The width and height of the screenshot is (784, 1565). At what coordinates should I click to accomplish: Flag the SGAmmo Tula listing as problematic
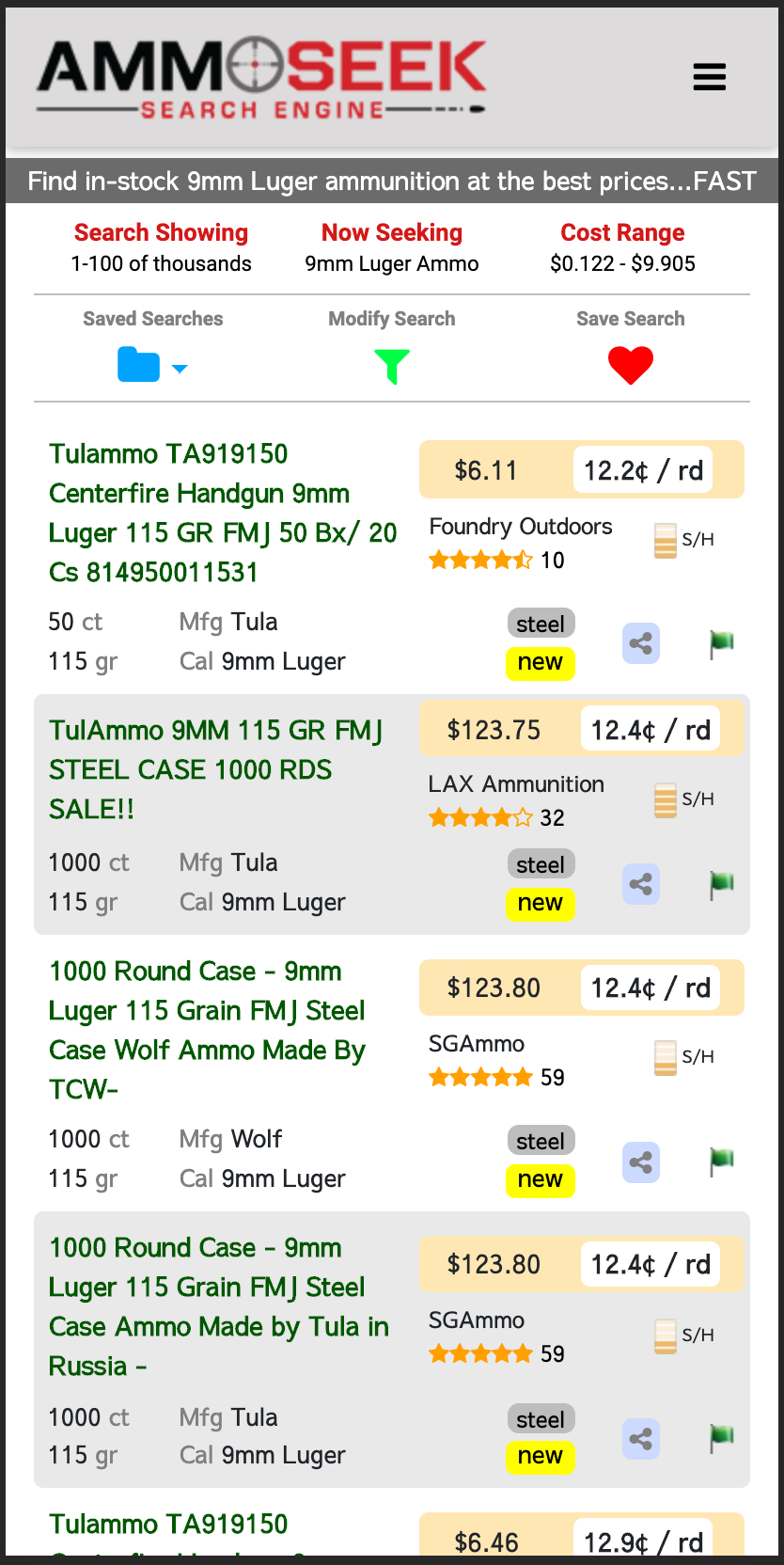(721, 1438)
